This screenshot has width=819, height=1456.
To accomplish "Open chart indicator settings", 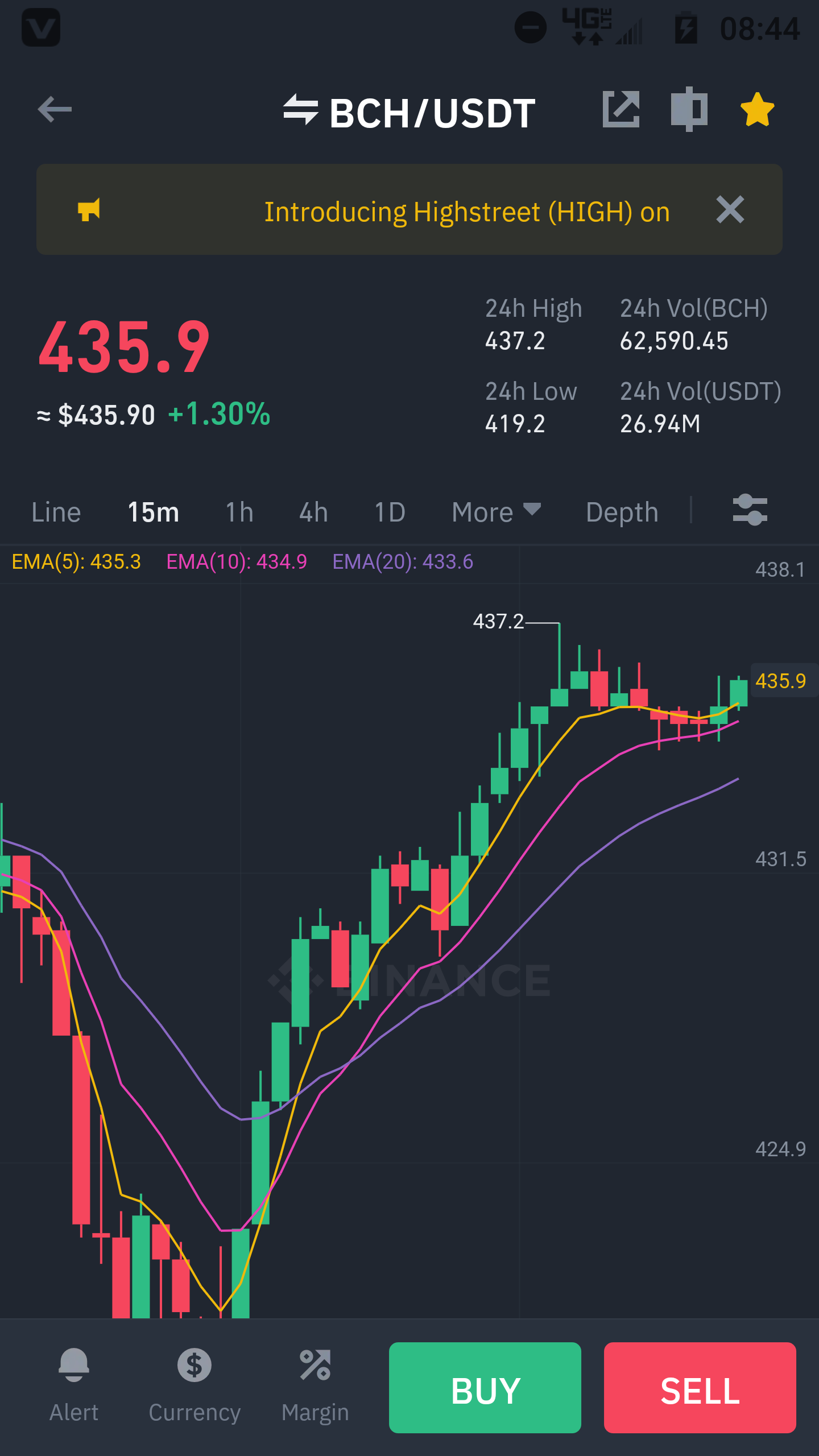I will [x=750, y=510].
